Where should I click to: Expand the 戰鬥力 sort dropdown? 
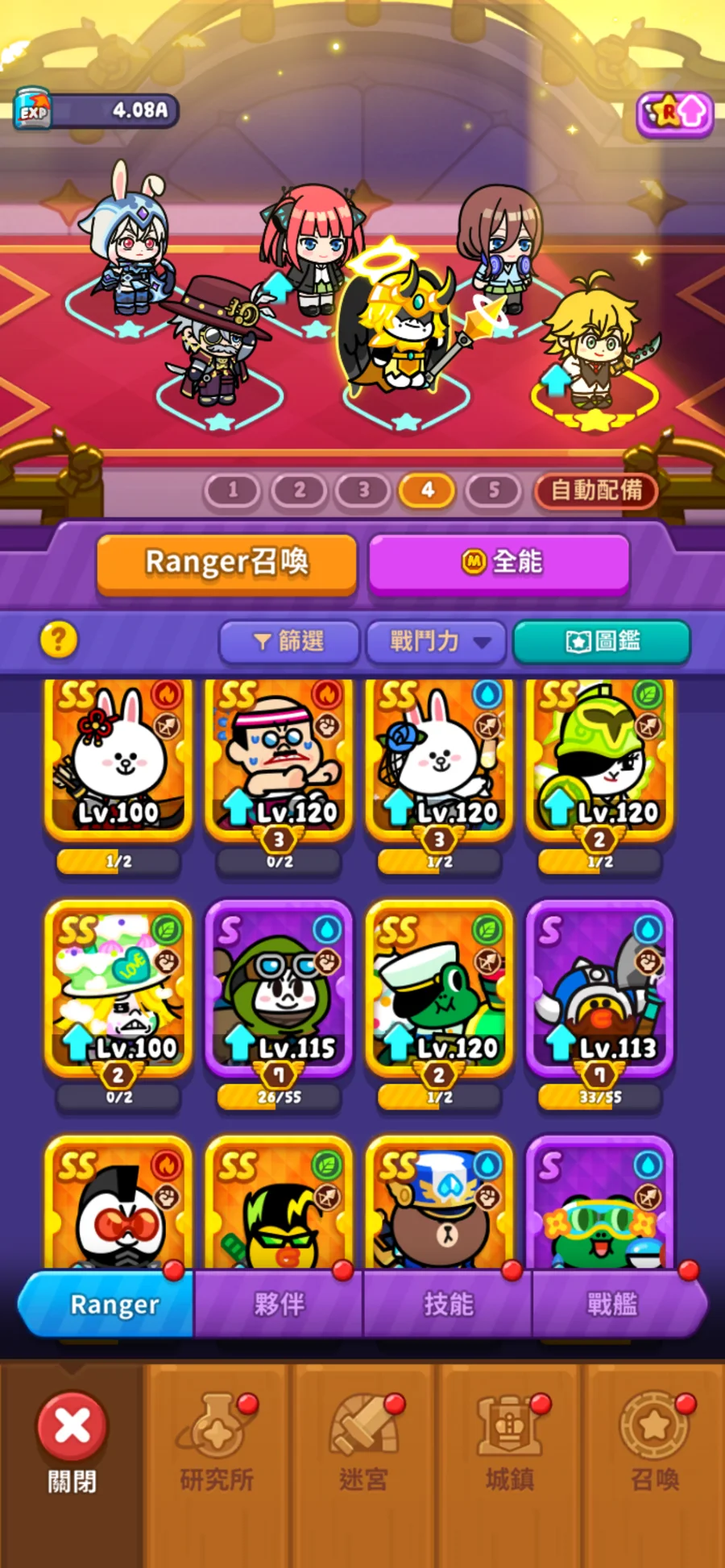(x=436, y=642)
